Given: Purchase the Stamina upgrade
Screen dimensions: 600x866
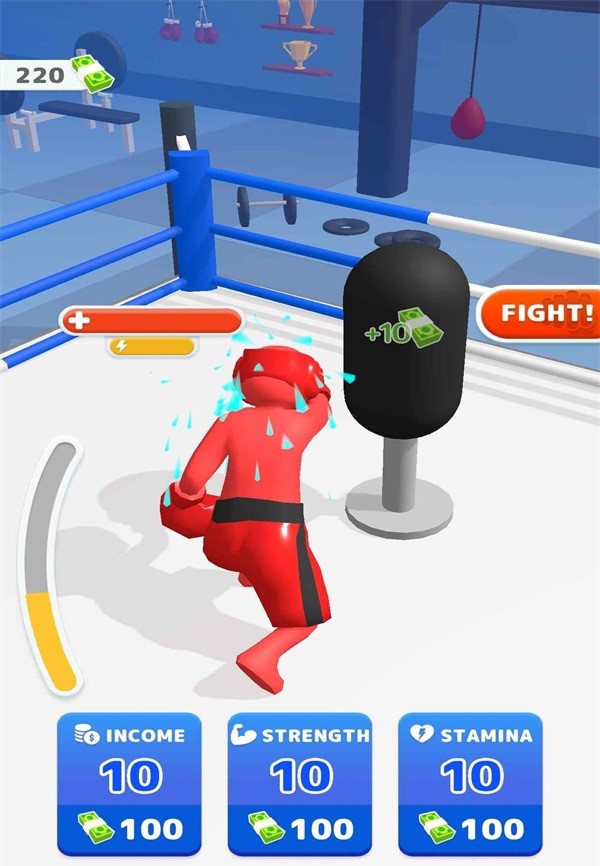Looking at the screenshot, I should (x=470, y=783).
